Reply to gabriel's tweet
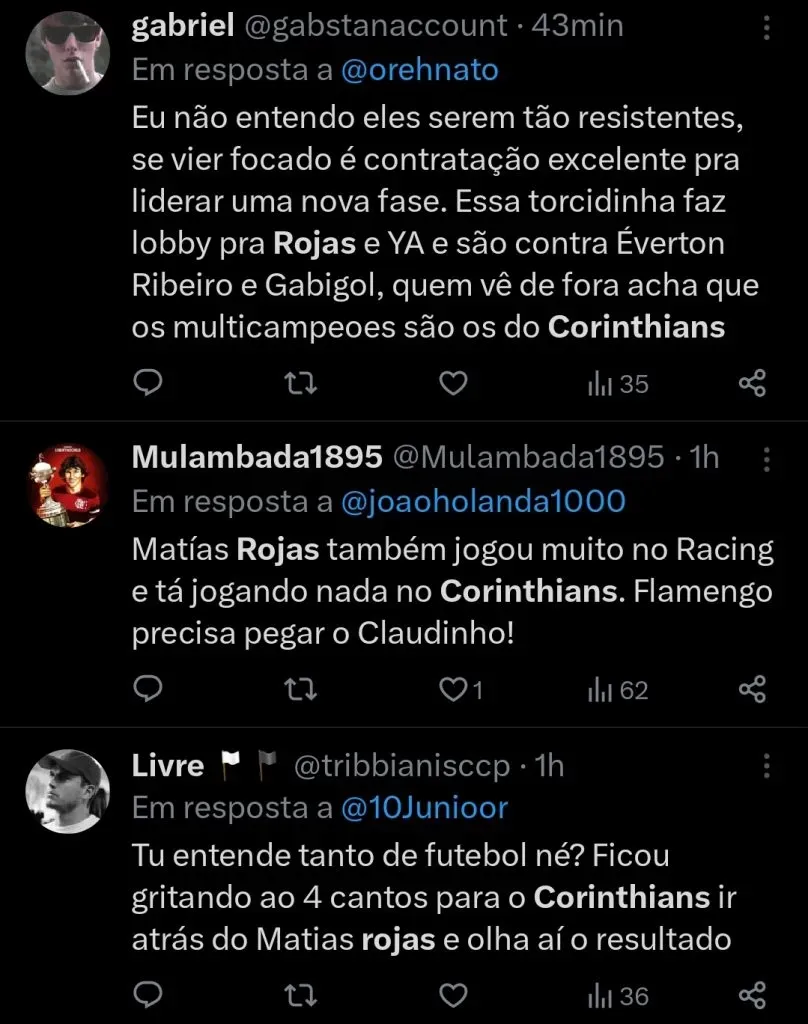Viewport: 808px width, 1024px height. pos(149,383)
